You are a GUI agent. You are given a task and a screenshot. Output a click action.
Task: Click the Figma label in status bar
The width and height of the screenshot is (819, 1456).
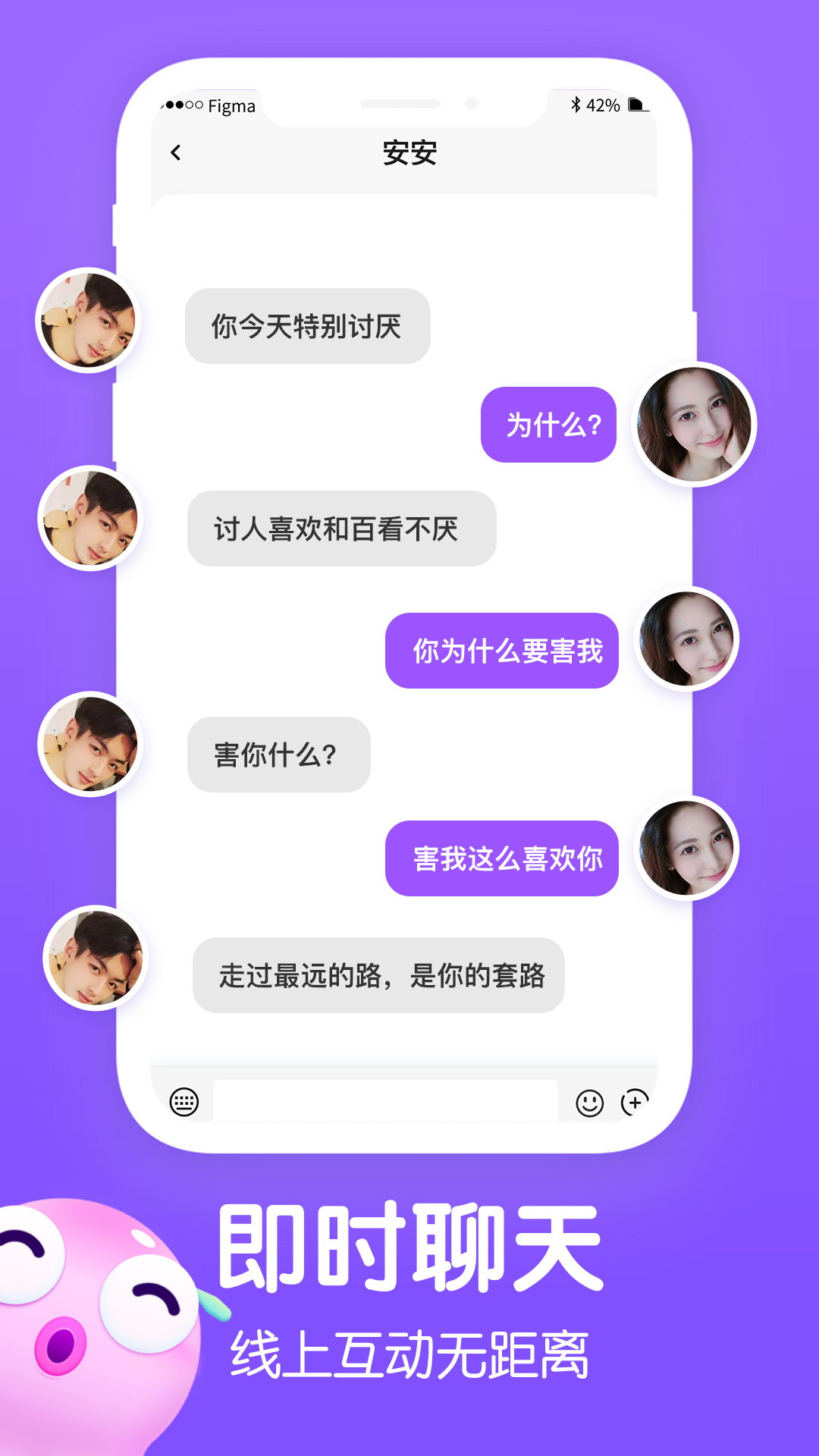tap(231, 106)
